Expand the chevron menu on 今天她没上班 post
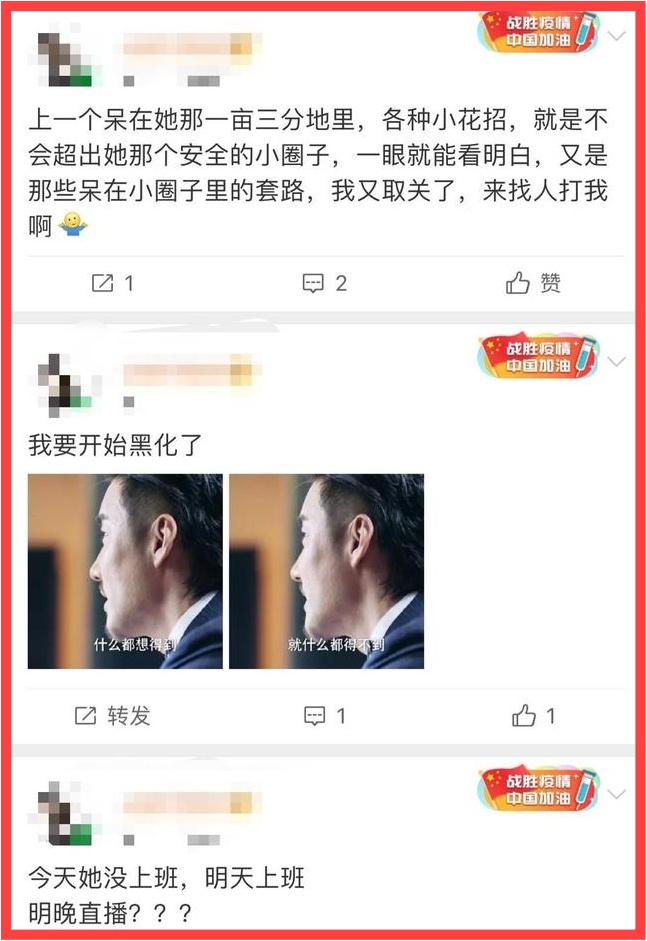Image resolution: width=647 pixels, height=941 pixels. (x=617, y=795)
